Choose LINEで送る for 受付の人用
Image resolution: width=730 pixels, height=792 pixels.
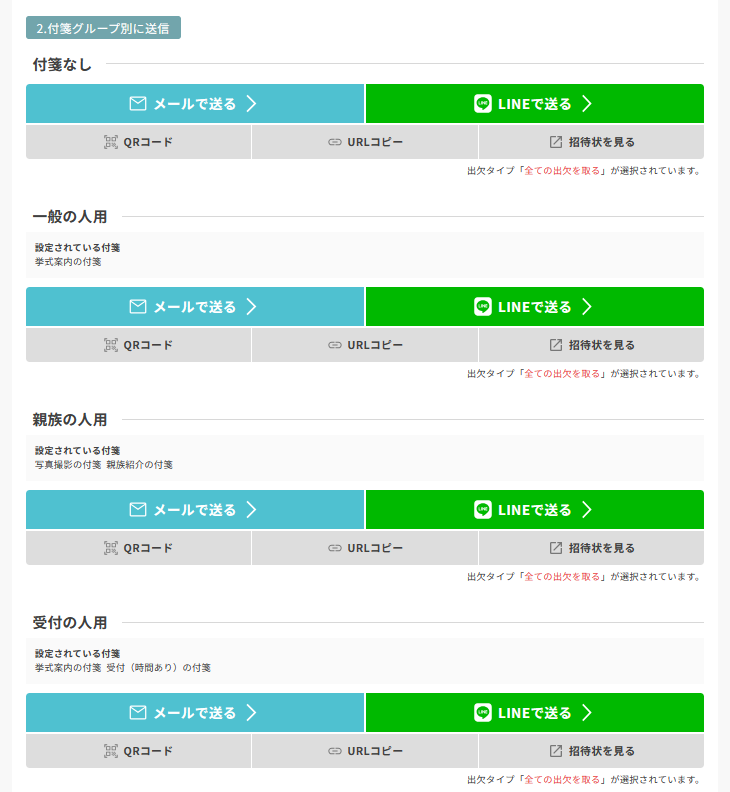click(534, 713)
